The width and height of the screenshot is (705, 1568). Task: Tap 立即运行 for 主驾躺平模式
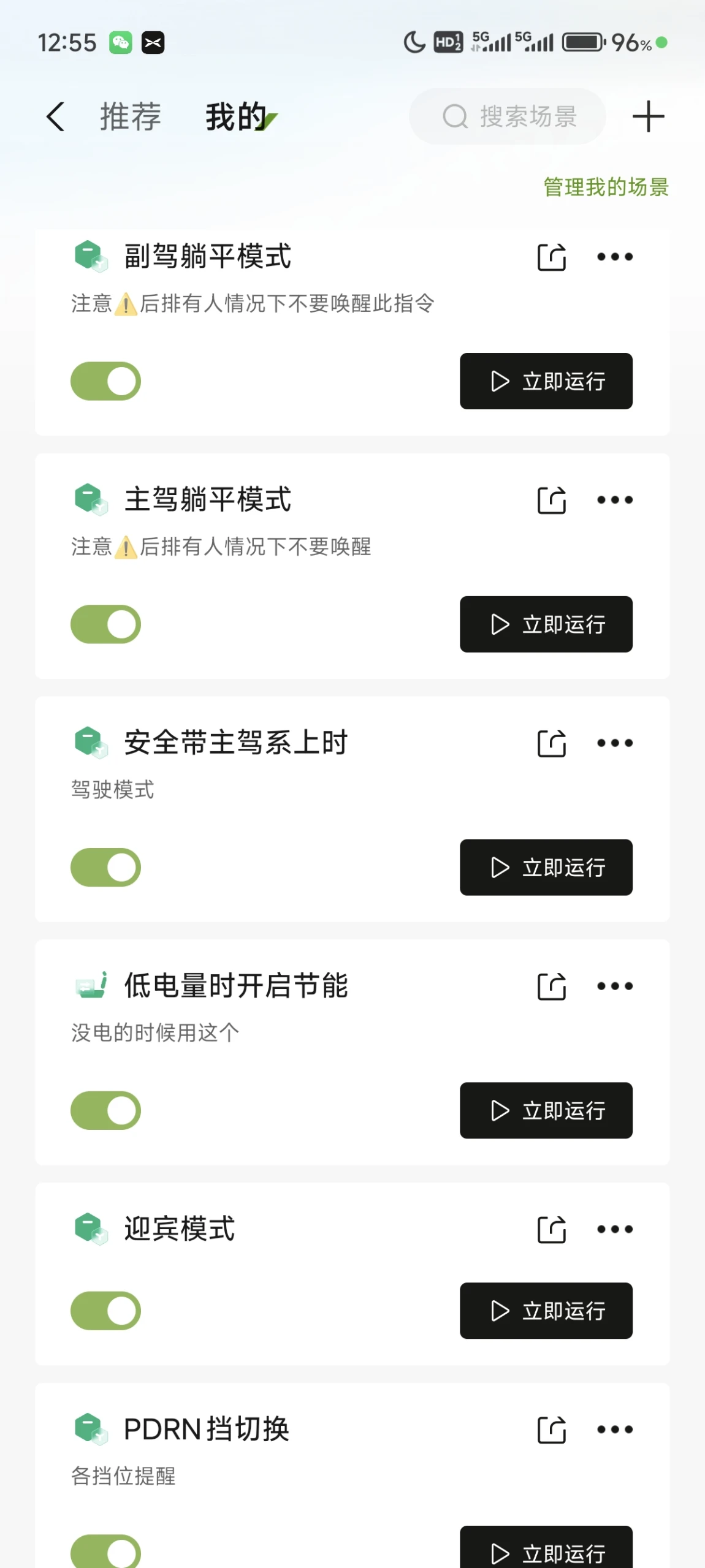[x=546, y=624]
